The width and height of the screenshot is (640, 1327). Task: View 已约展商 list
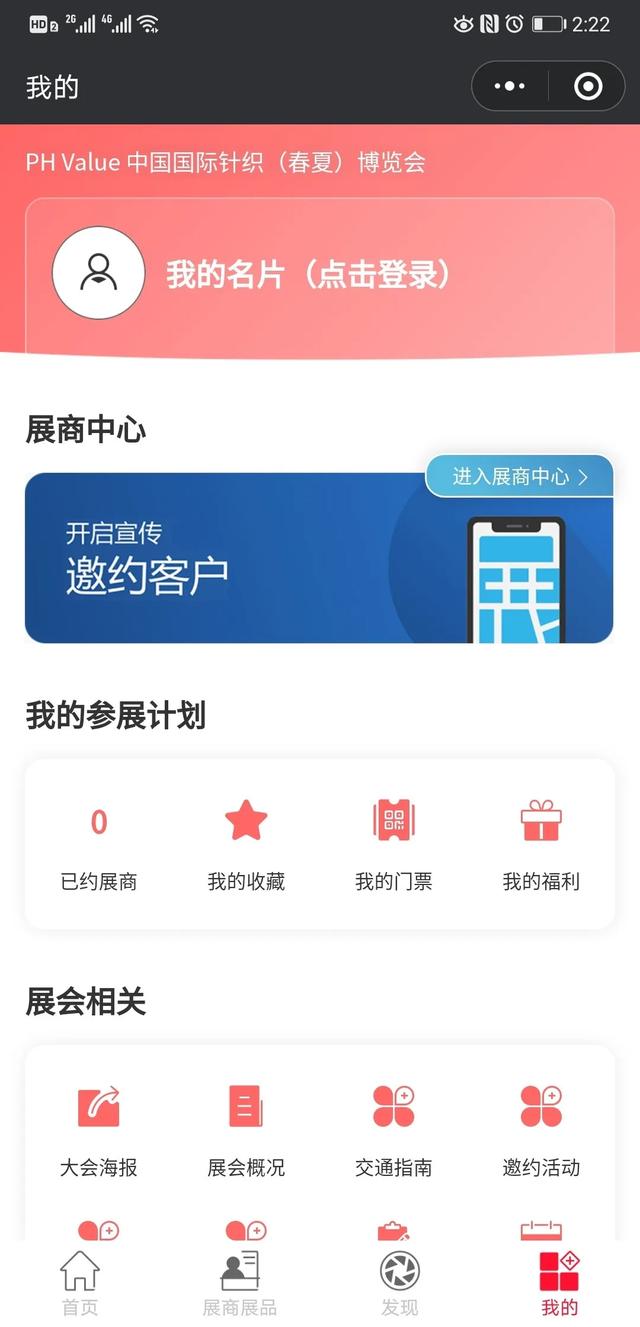(x=99, y=845)
